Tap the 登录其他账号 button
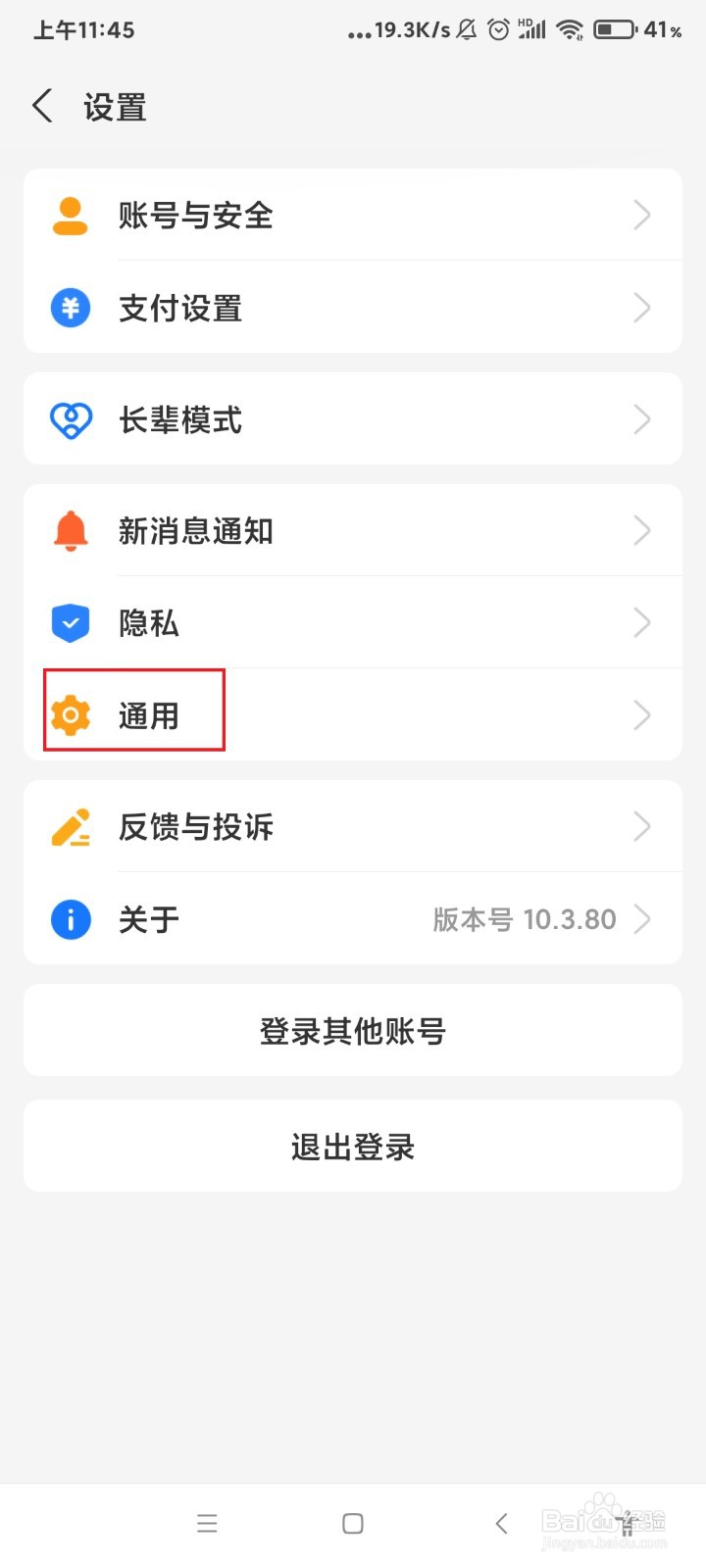This screenshot has width=706, height=1568. click(x=353, y=1030)
